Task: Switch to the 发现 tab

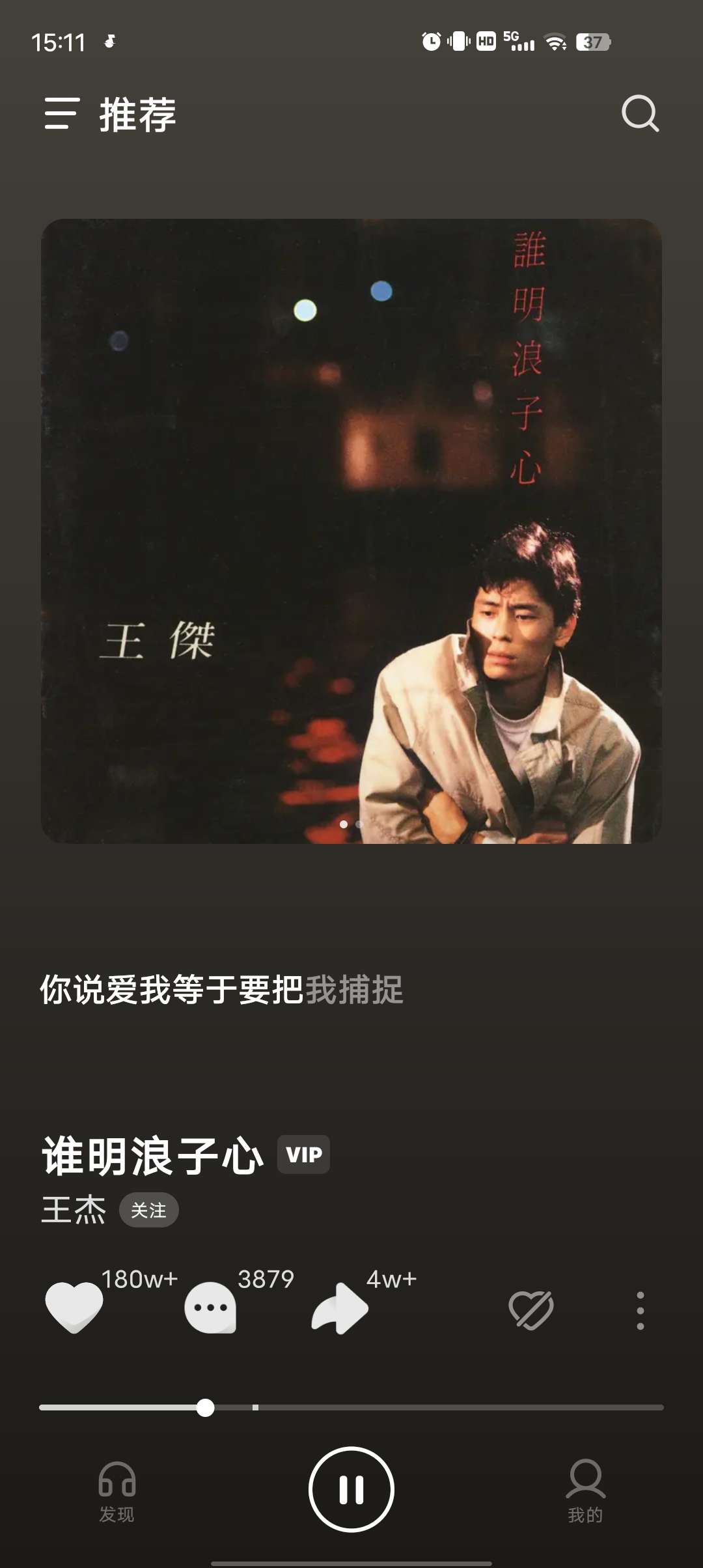Action: click(117, 1491)
